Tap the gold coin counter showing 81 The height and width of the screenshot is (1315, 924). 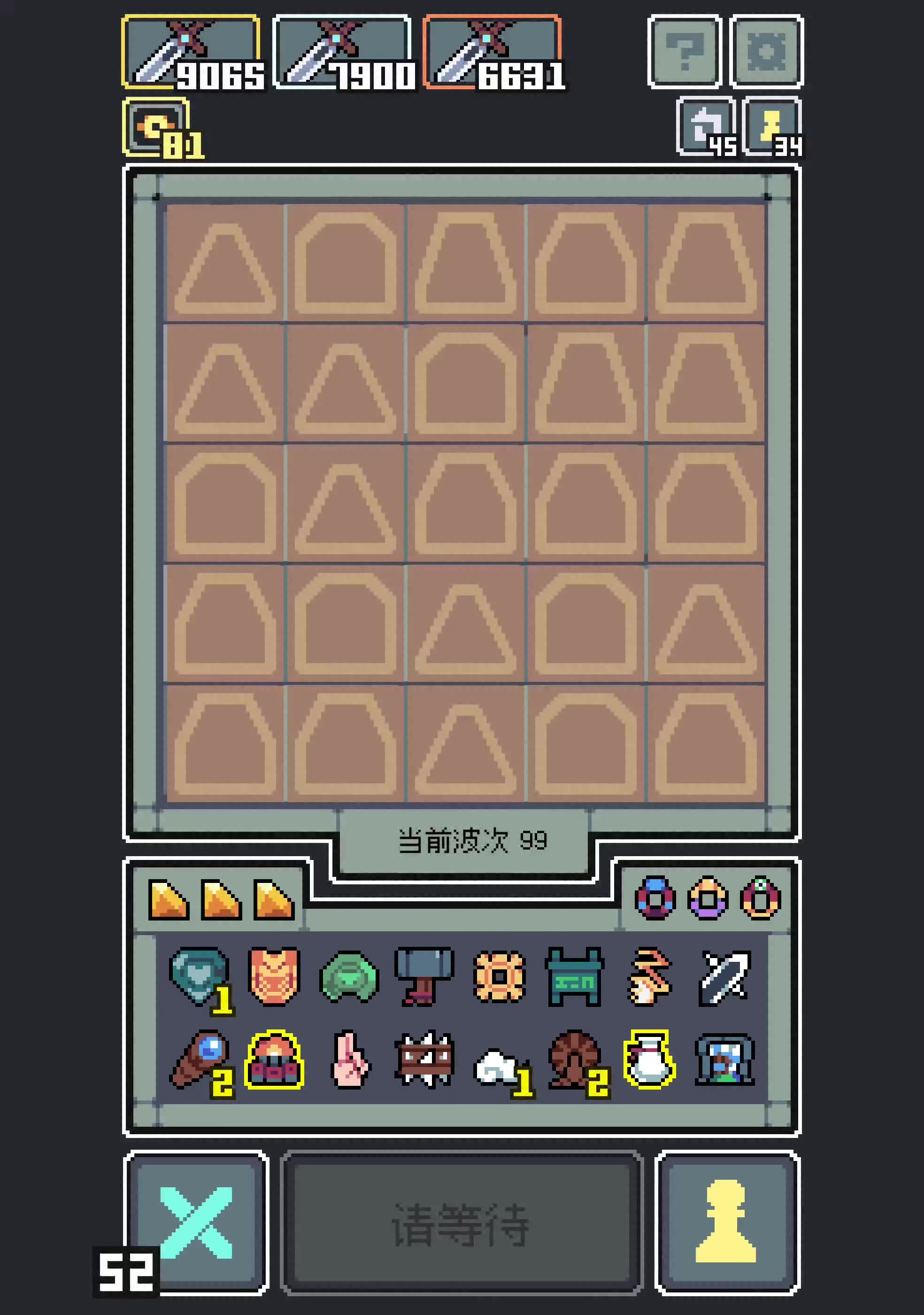pos(157,127)
